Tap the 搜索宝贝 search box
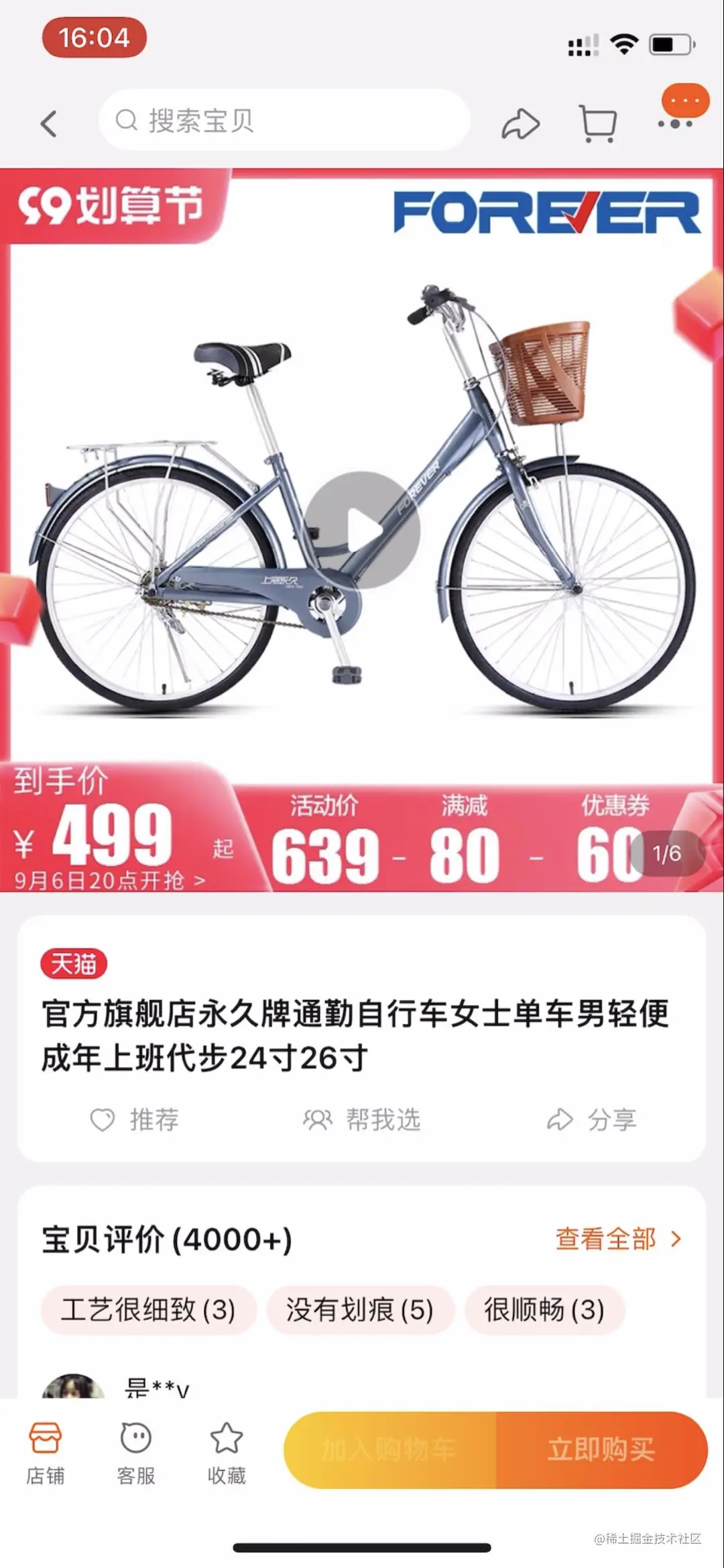724x1568 pixels. tap(284, 121)
